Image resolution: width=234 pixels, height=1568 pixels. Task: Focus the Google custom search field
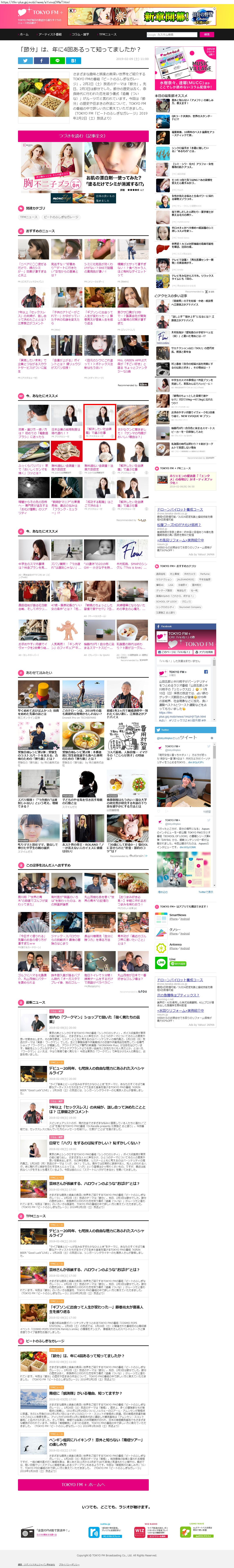171,35
